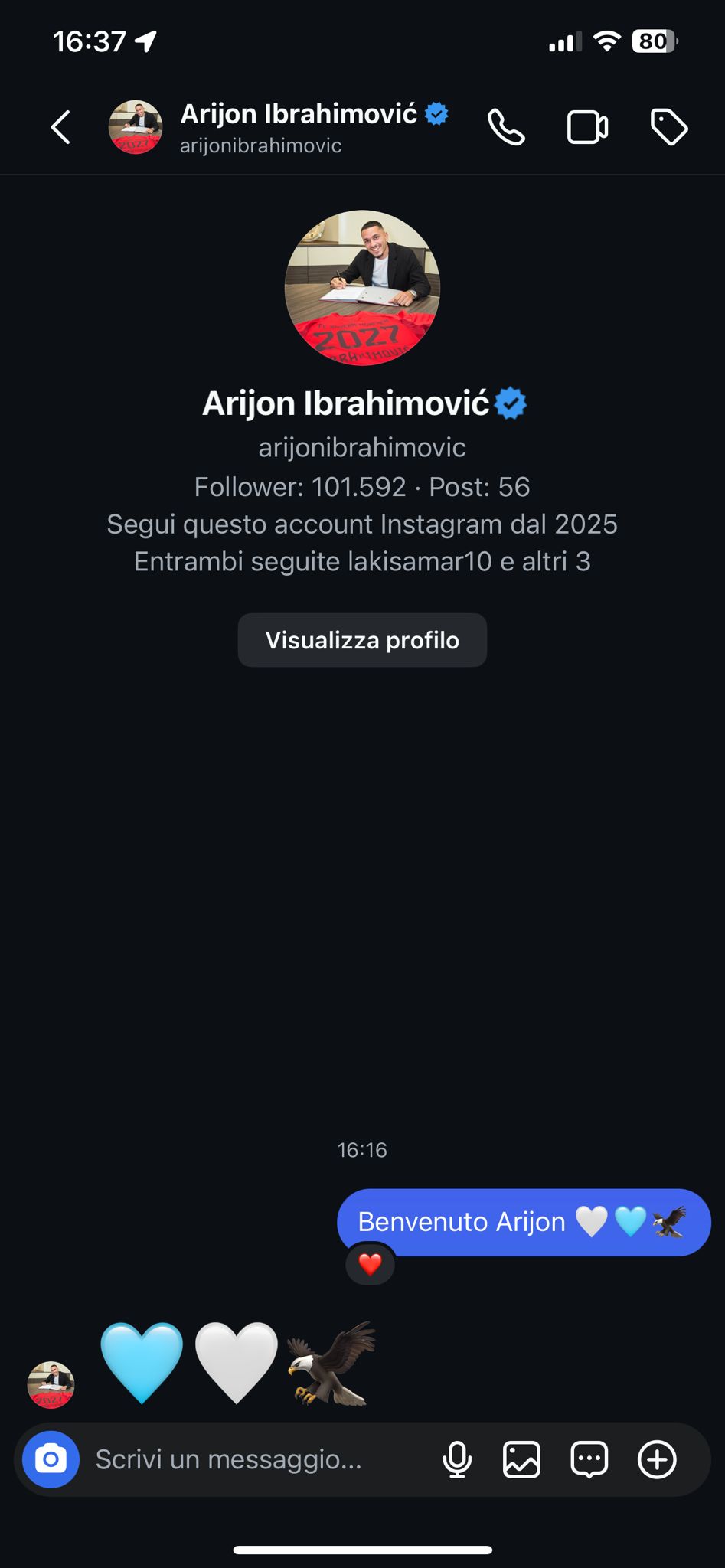Screen dimensions: 725x1568
Task: Open the photo gallery picker
Action: (x=521, y=1459)
